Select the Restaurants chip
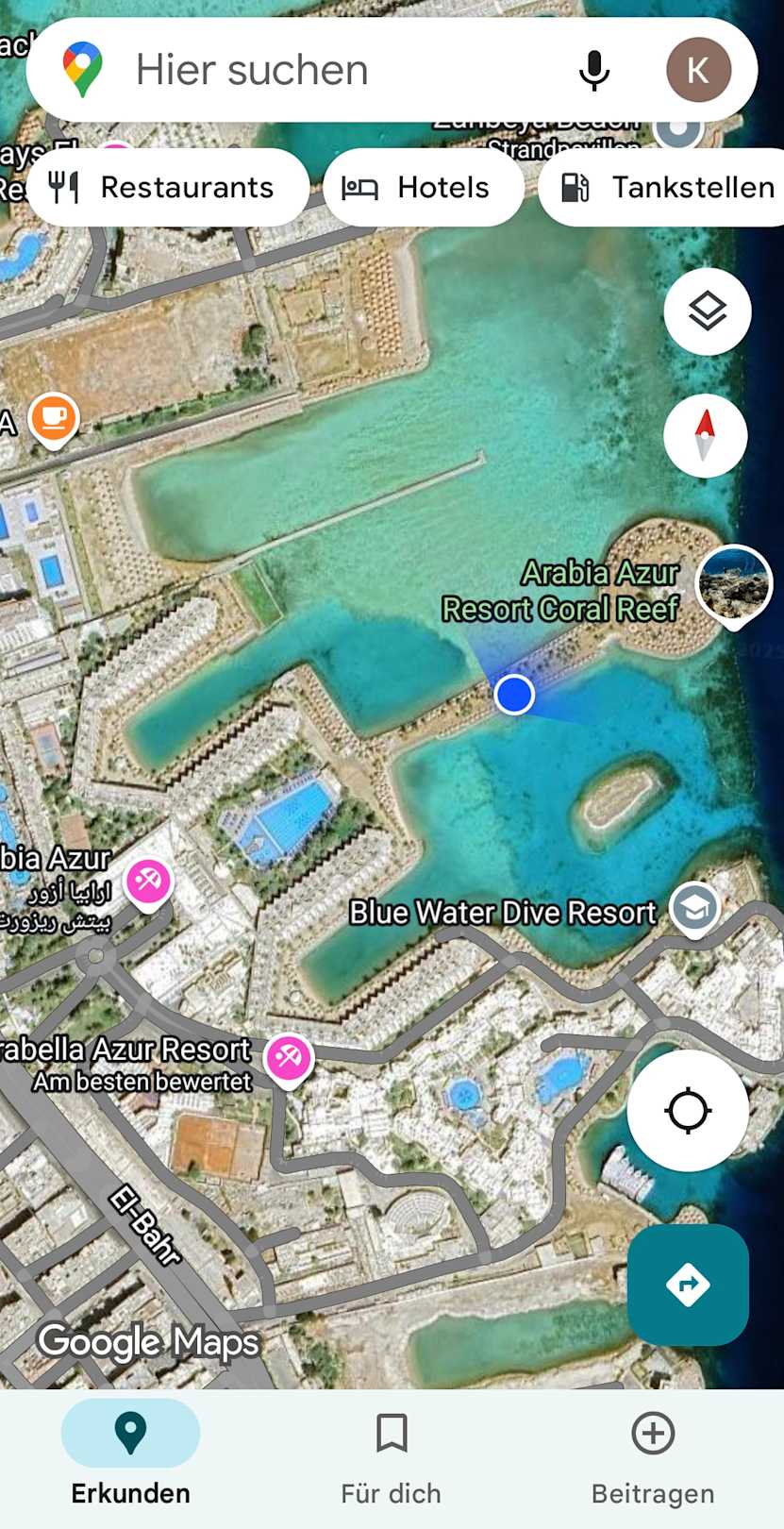The height and width of the screenshot is (1529, 784). [x=168, y=188]
